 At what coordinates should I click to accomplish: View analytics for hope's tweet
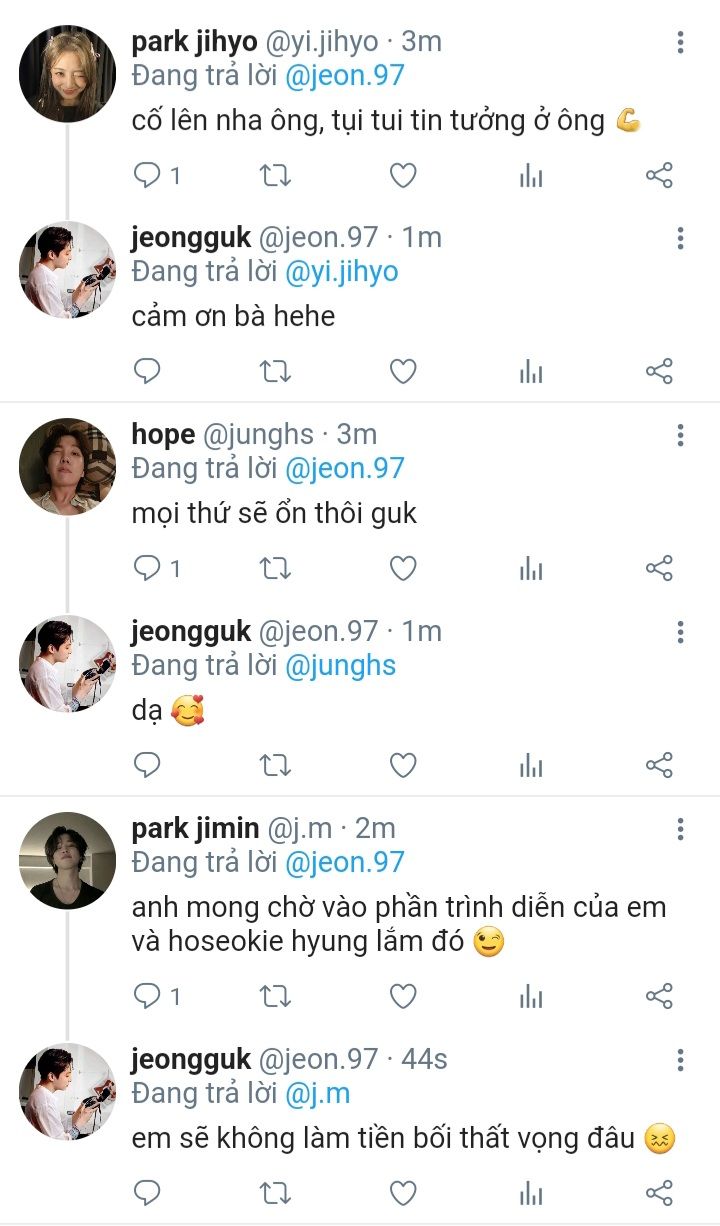tap(531, 569)
